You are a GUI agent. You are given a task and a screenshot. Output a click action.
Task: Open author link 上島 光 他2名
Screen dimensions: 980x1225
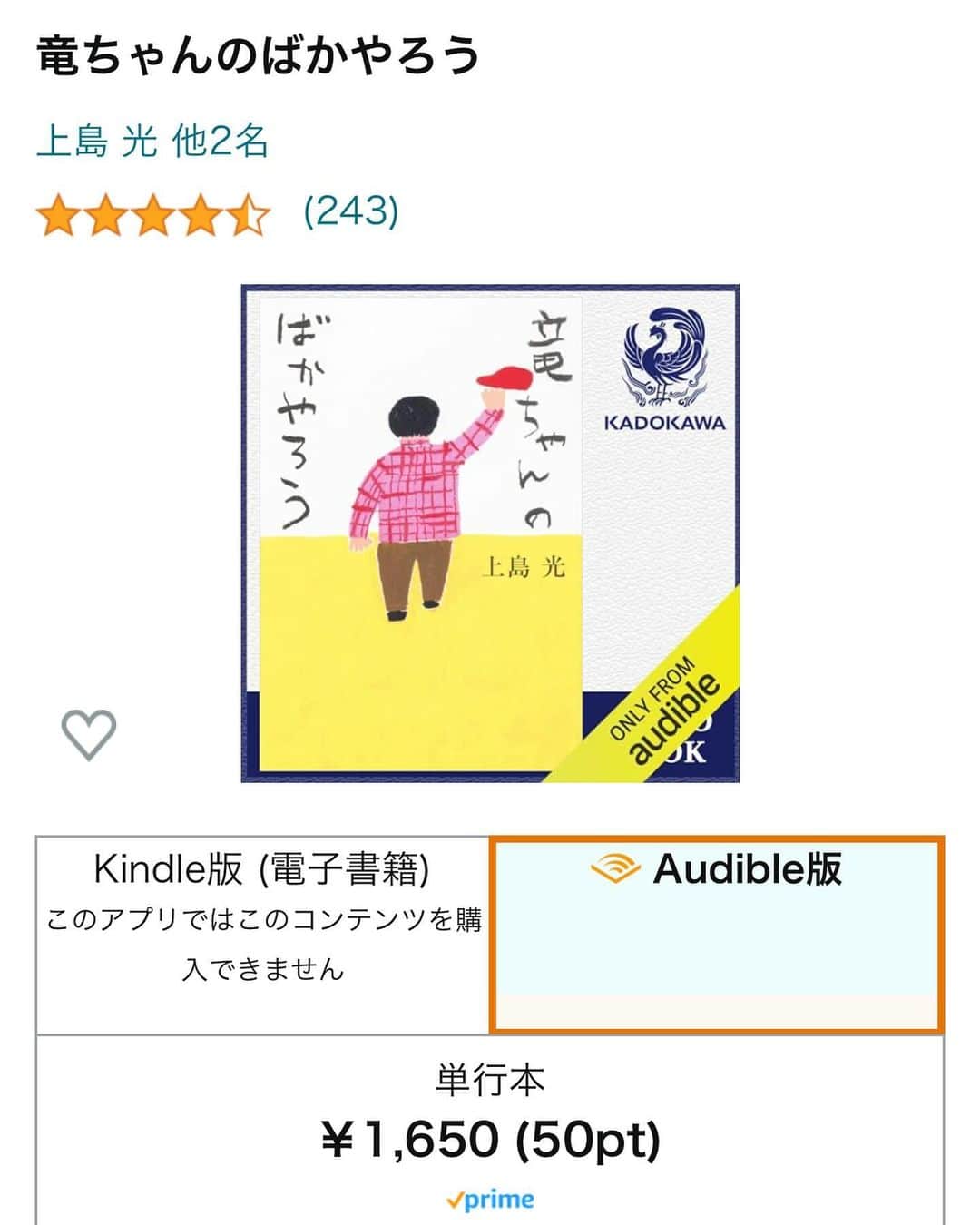152,142
